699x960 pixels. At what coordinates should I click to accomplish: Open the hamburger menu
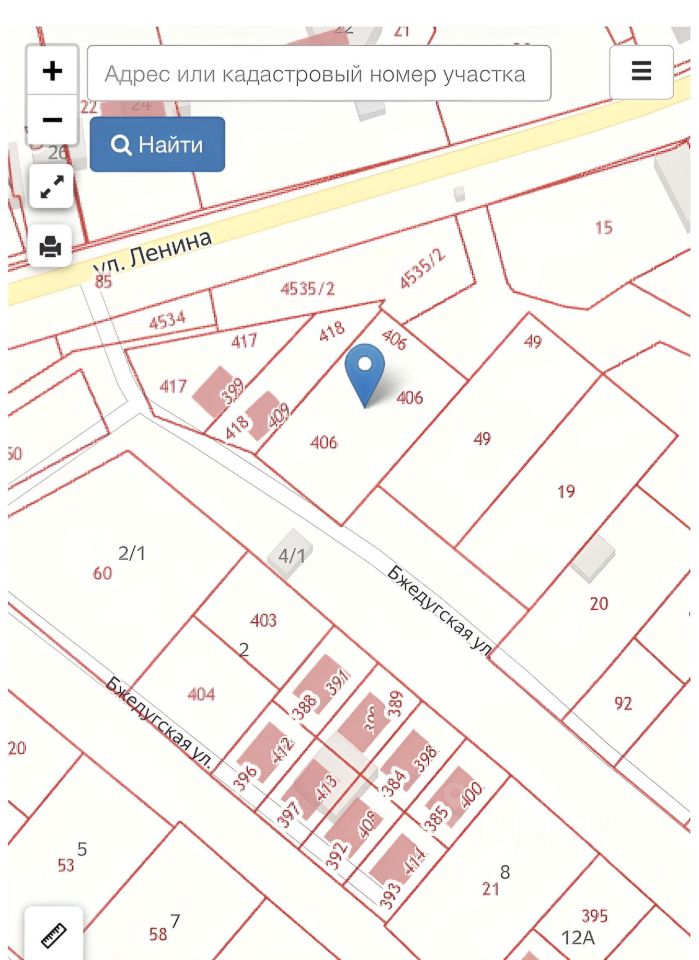pyautogui.click(x=641, y=72)
